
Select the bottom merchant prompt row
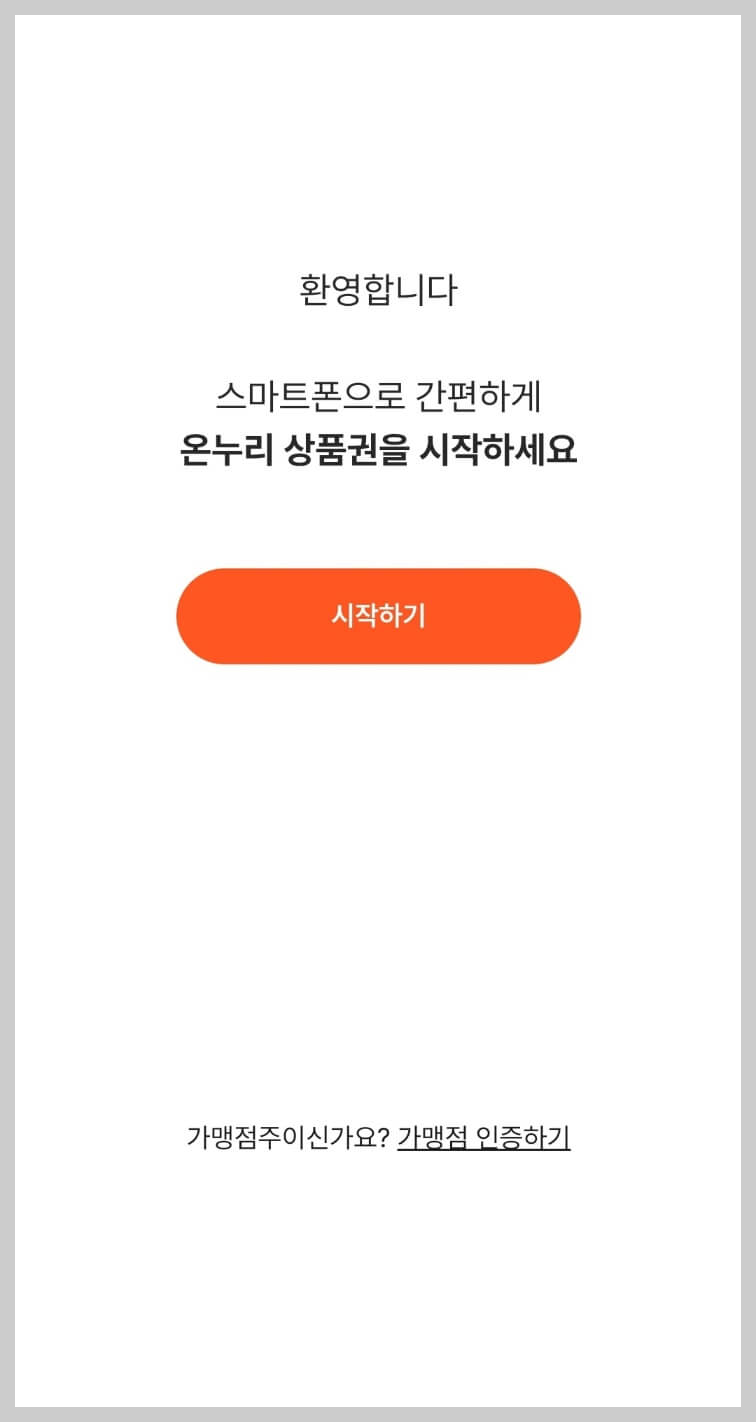coord(378,1138)
